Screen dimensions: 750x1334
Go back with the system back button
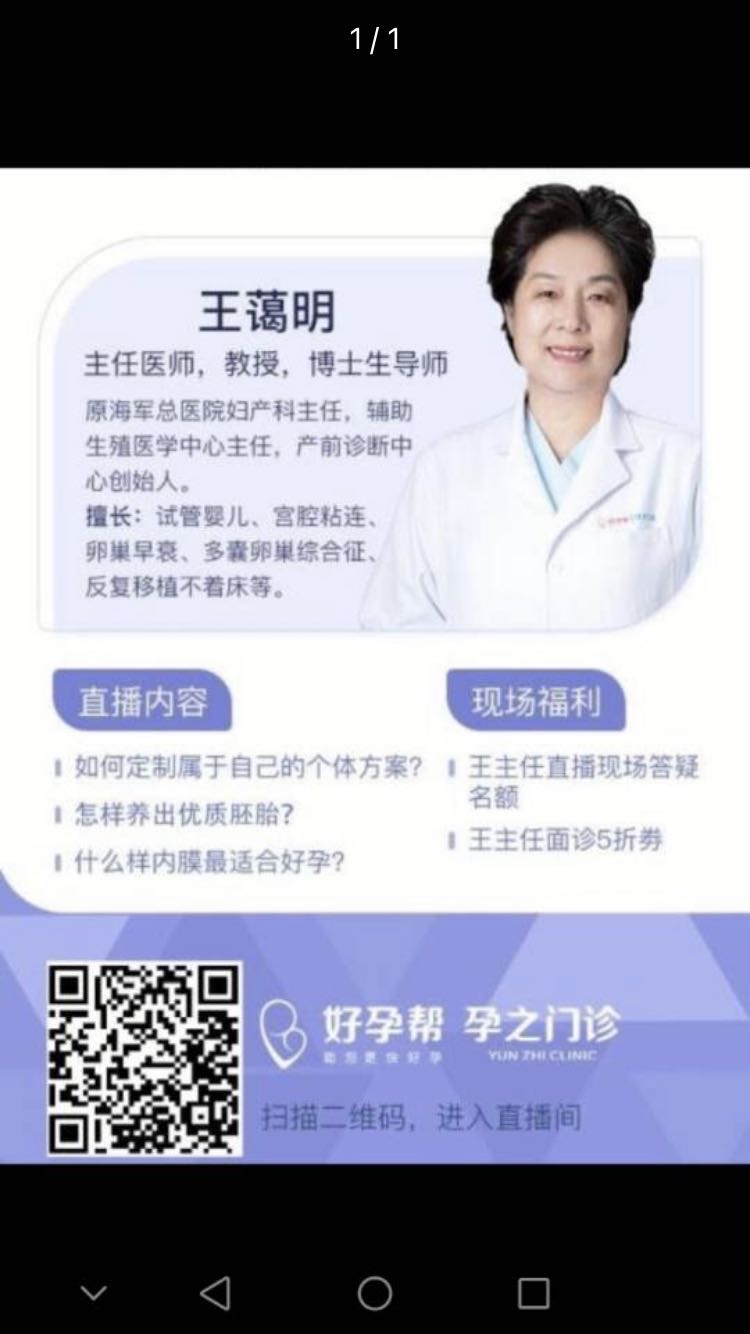216,1293
